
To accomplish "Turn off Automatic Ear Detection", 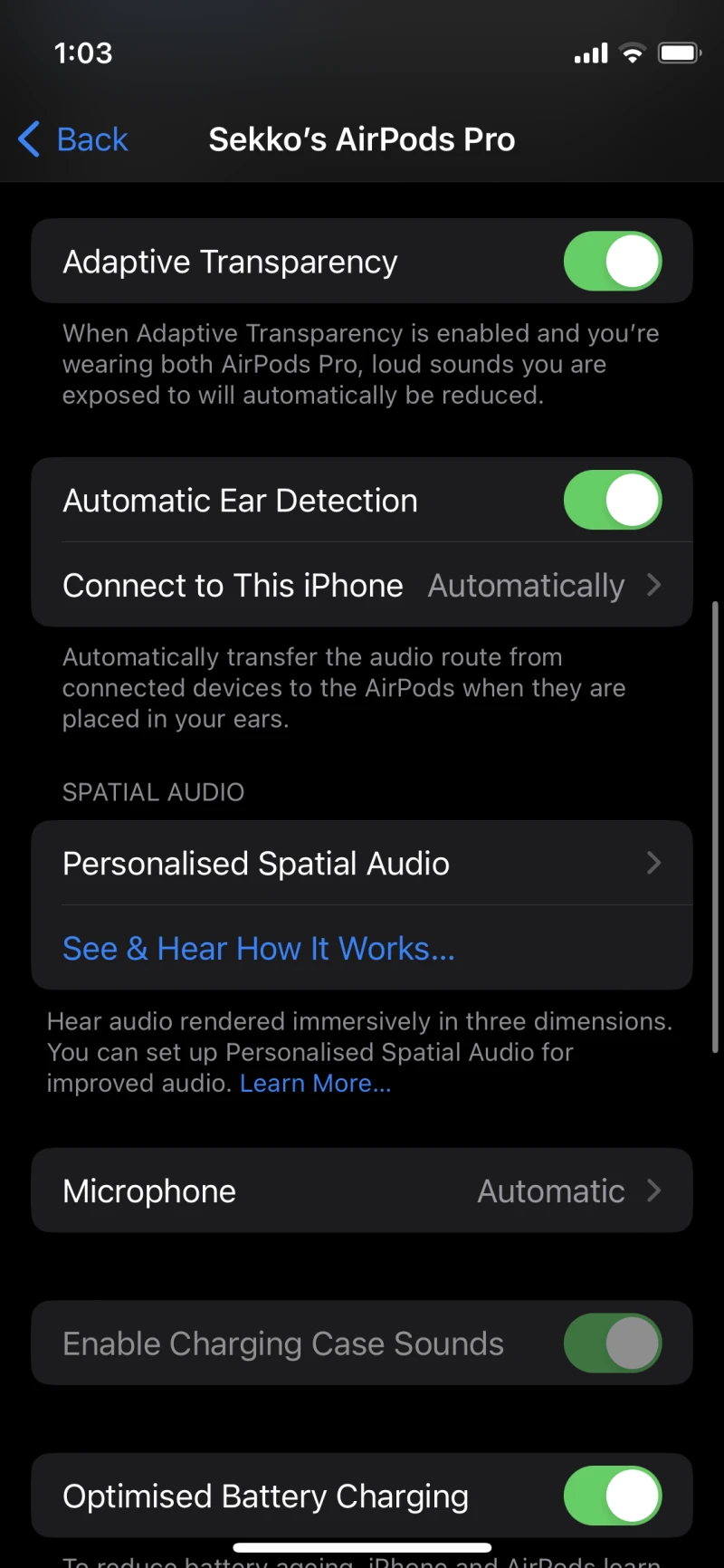I will tap(613, 501).
